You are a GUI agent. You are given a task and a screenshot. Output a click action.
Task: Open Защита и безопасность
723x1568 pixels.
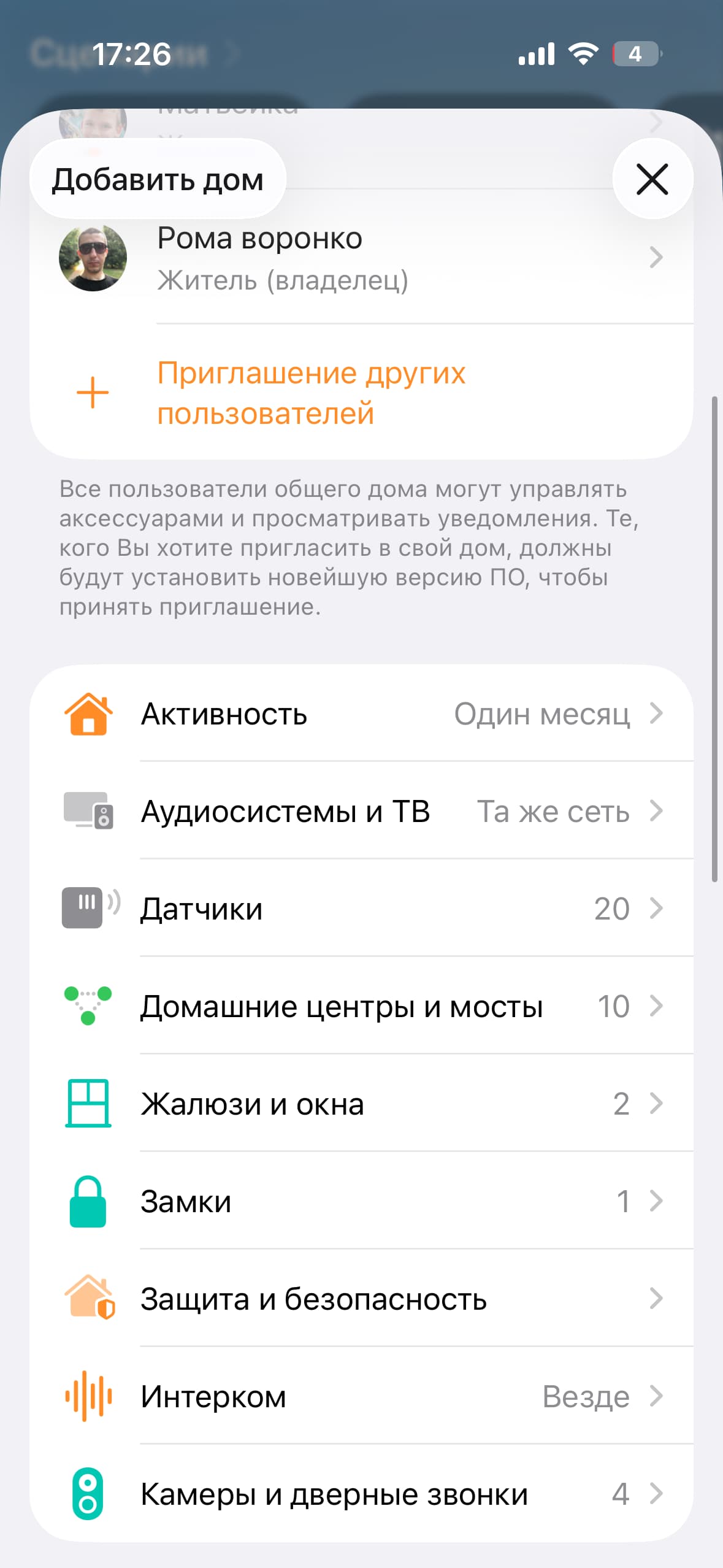click(x=362, y=1299)
